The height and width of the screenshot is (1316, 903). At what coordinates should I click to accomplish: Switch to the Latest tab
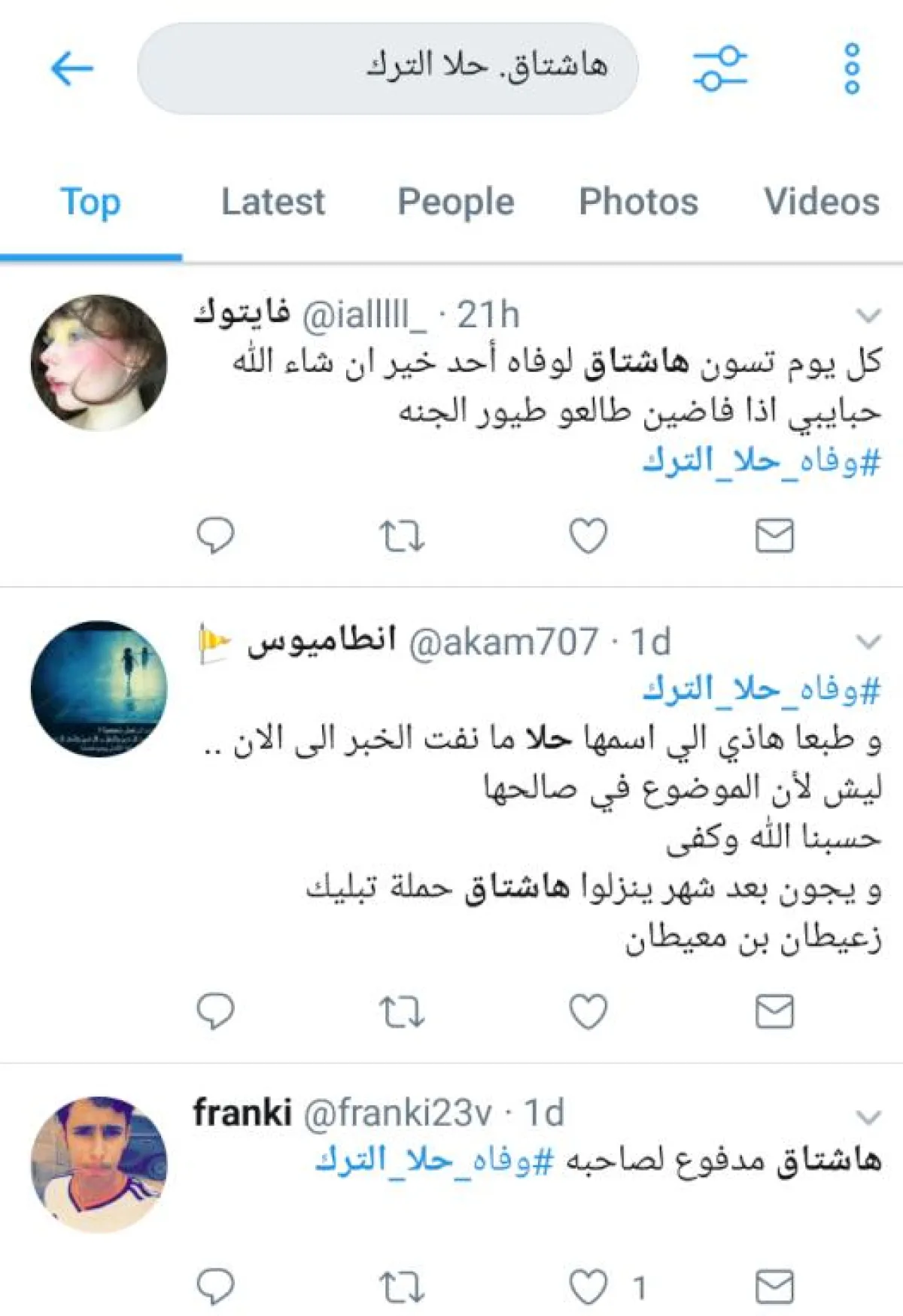point(272,202)
